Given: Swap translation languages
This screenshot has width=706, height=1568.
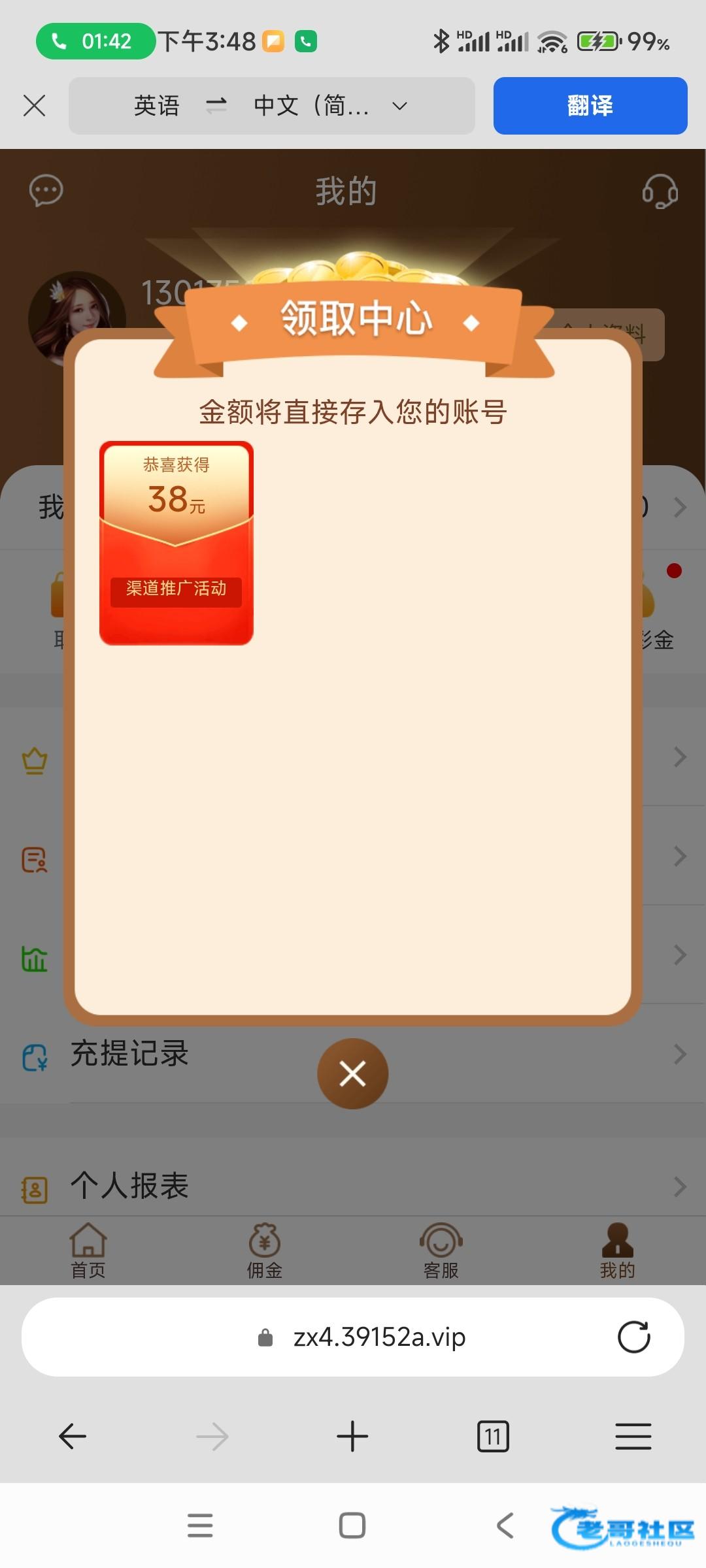Looking at the screenshot, I should pyautogui.click(x=216, y=105).
